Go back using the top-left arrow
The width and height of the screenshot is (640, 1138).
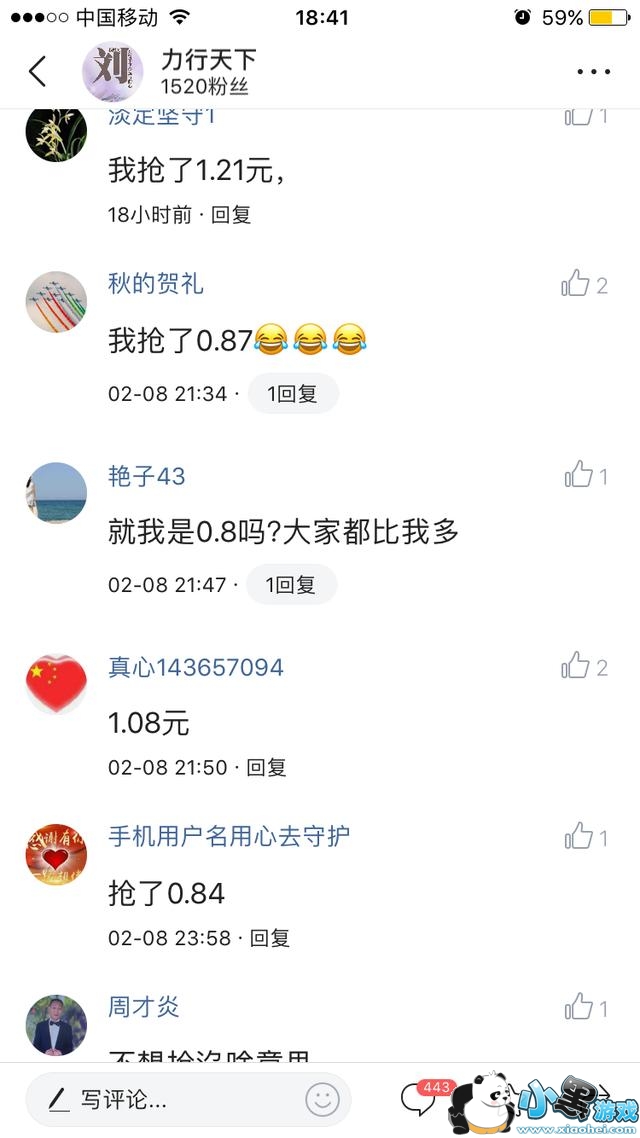[x=38, y=71]
